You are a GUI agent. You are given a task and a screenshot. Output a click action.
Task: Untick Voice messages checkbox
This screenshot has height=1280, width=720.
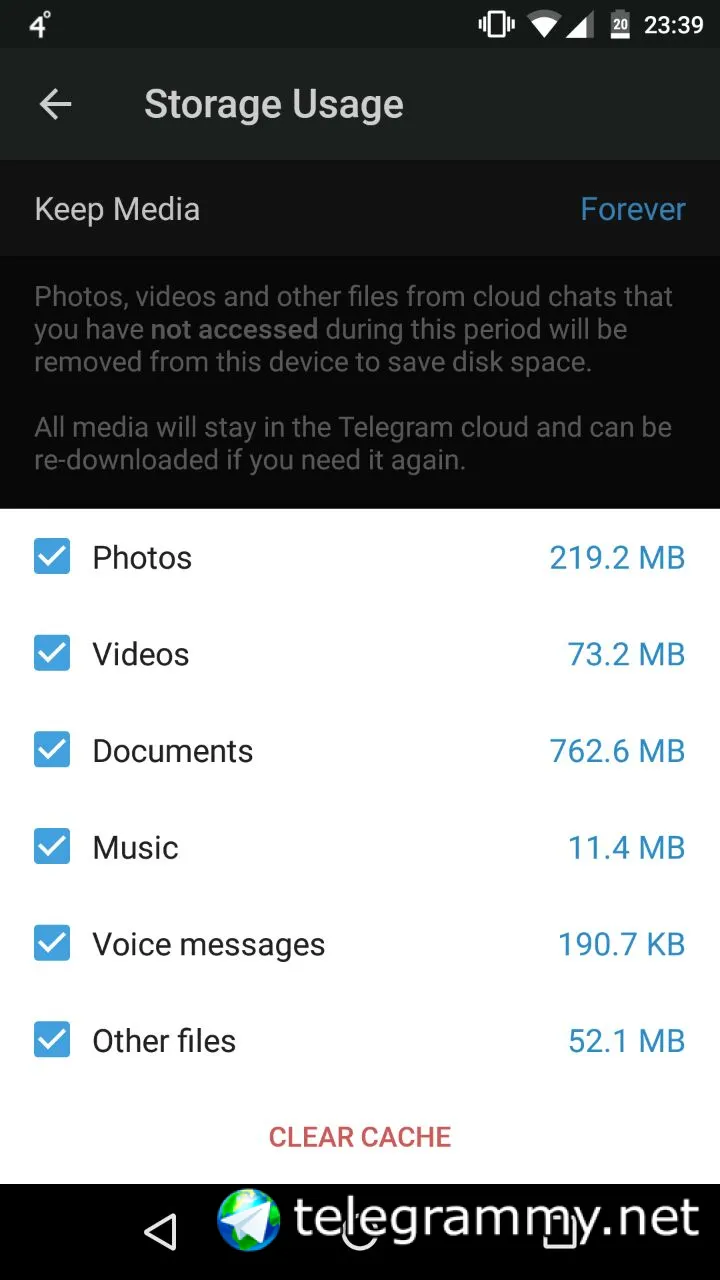(x=52, y=943)
